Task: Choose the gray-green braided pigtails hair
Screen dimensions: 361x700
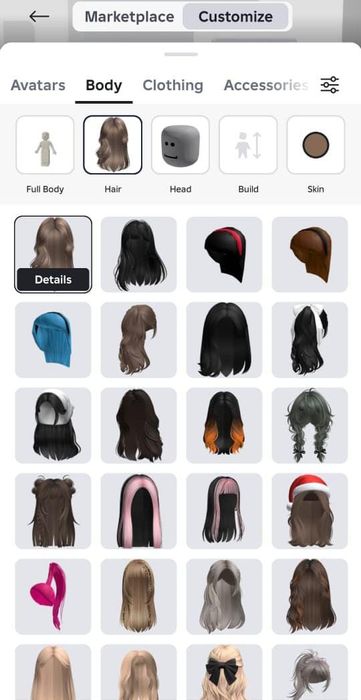Action: tap(310, 425)
